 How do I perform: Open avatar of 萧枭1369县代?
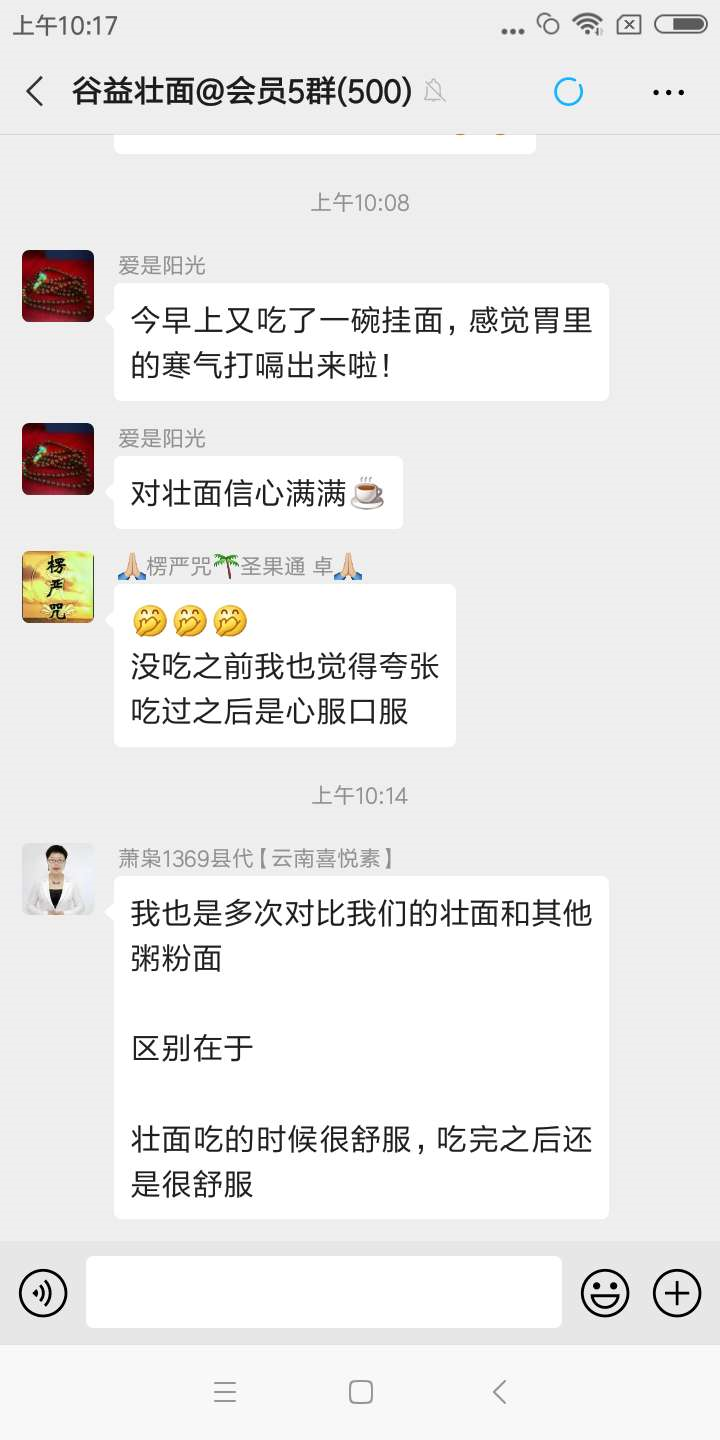[x=58, y=879]
